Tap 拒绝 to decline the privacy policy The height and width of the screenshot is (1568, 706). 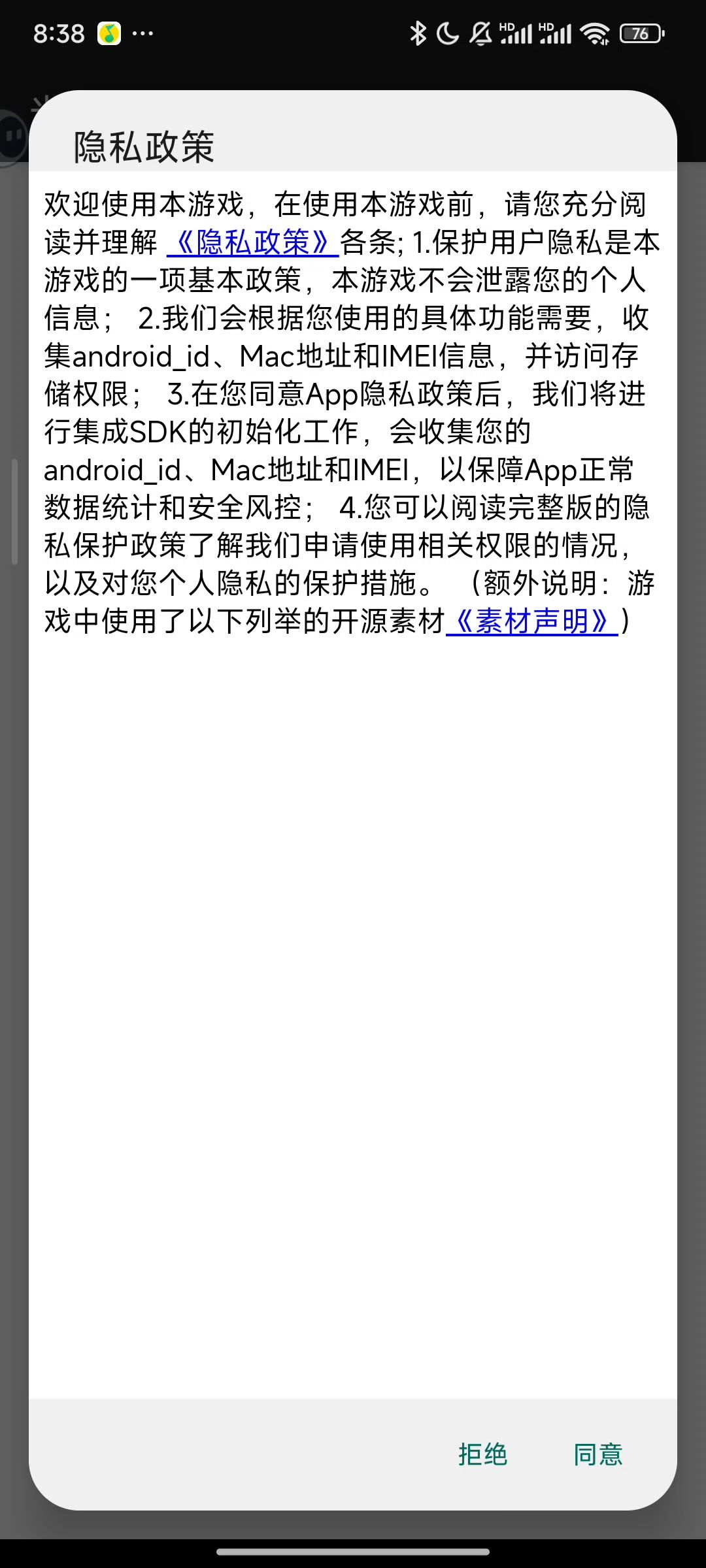[482, 1454]
